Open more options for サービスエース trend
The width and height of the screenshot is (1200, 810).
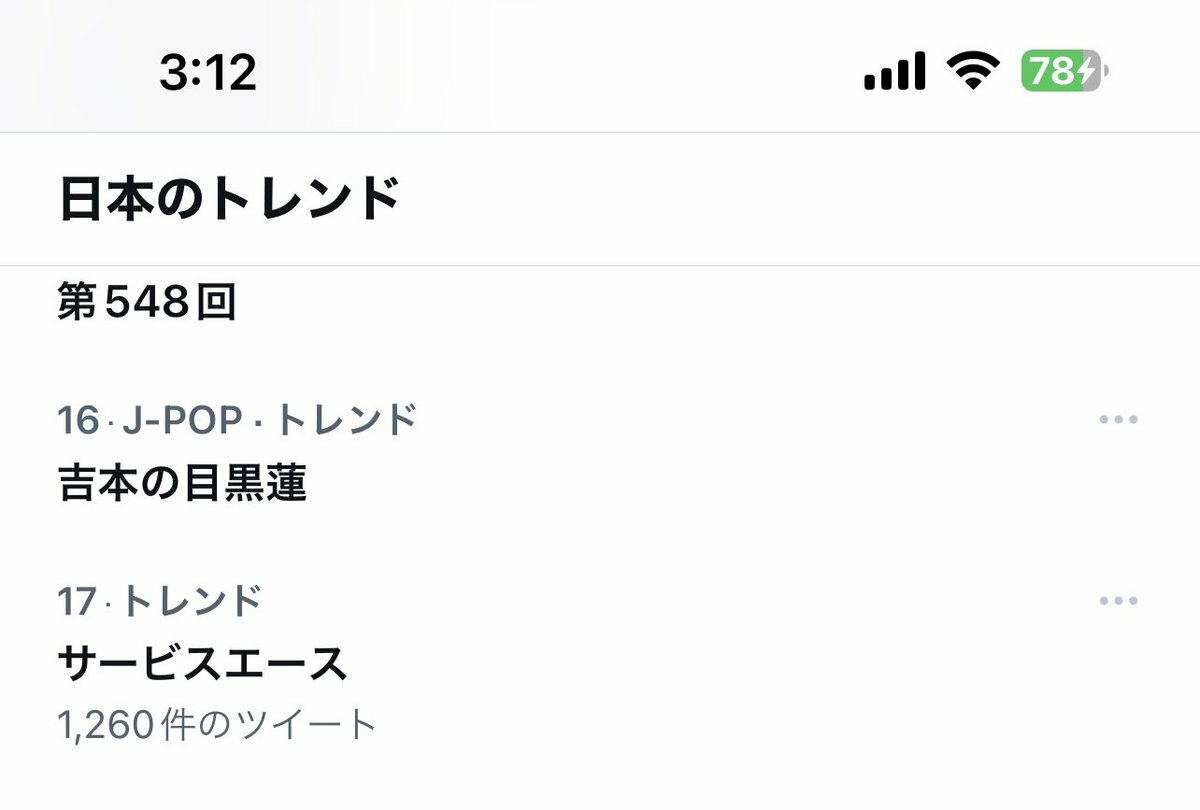click(x=1117, y=601)
